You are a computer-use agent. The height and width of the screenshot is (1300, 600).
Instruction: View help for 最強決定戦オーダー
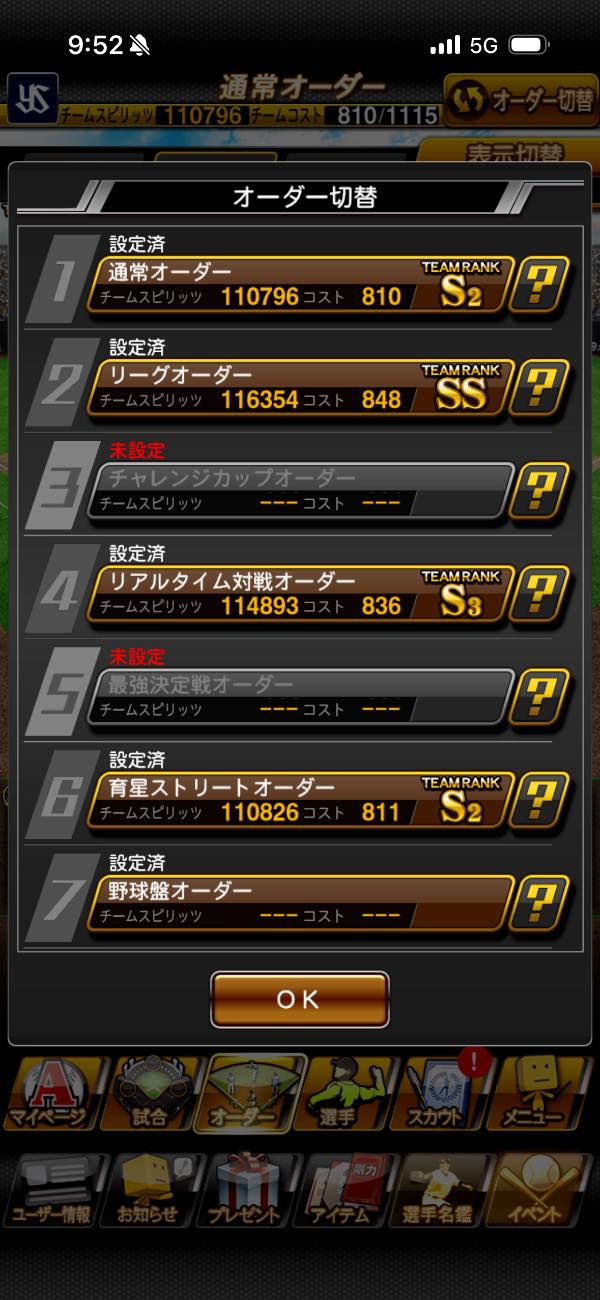pyautogui.click(x=540, y=698)
